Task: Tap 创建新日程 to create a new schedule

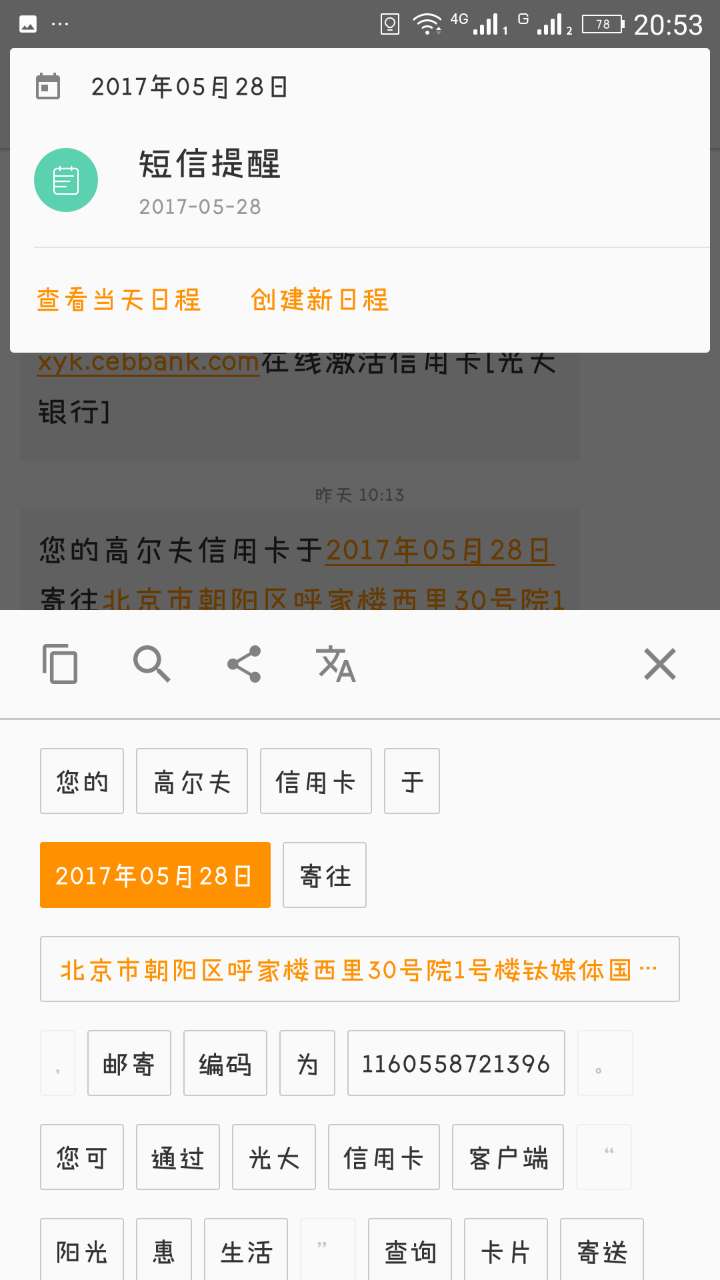Action: point(319,300)
